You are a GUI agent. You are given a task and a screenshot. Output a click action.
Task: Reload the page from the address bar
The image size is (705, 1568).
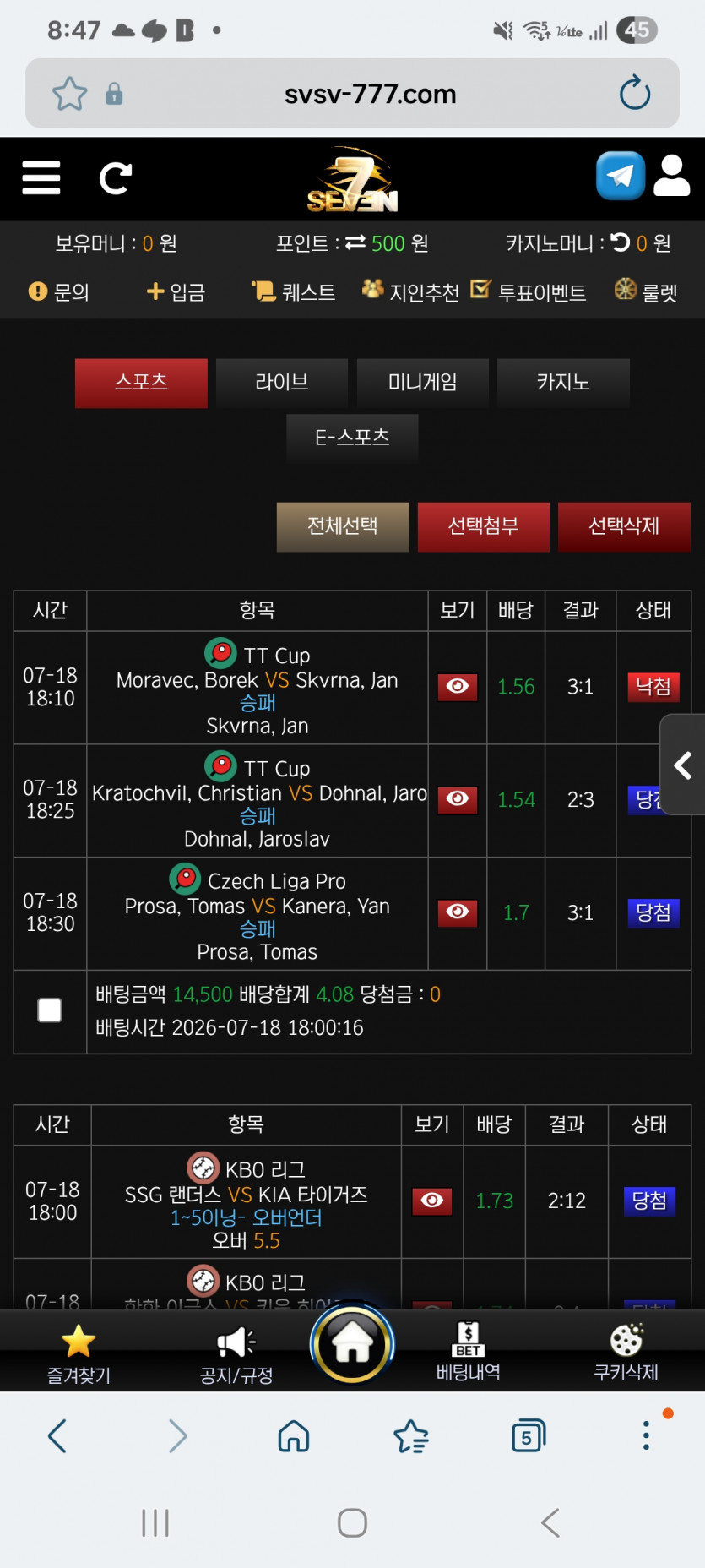click(x=635, y=93)
